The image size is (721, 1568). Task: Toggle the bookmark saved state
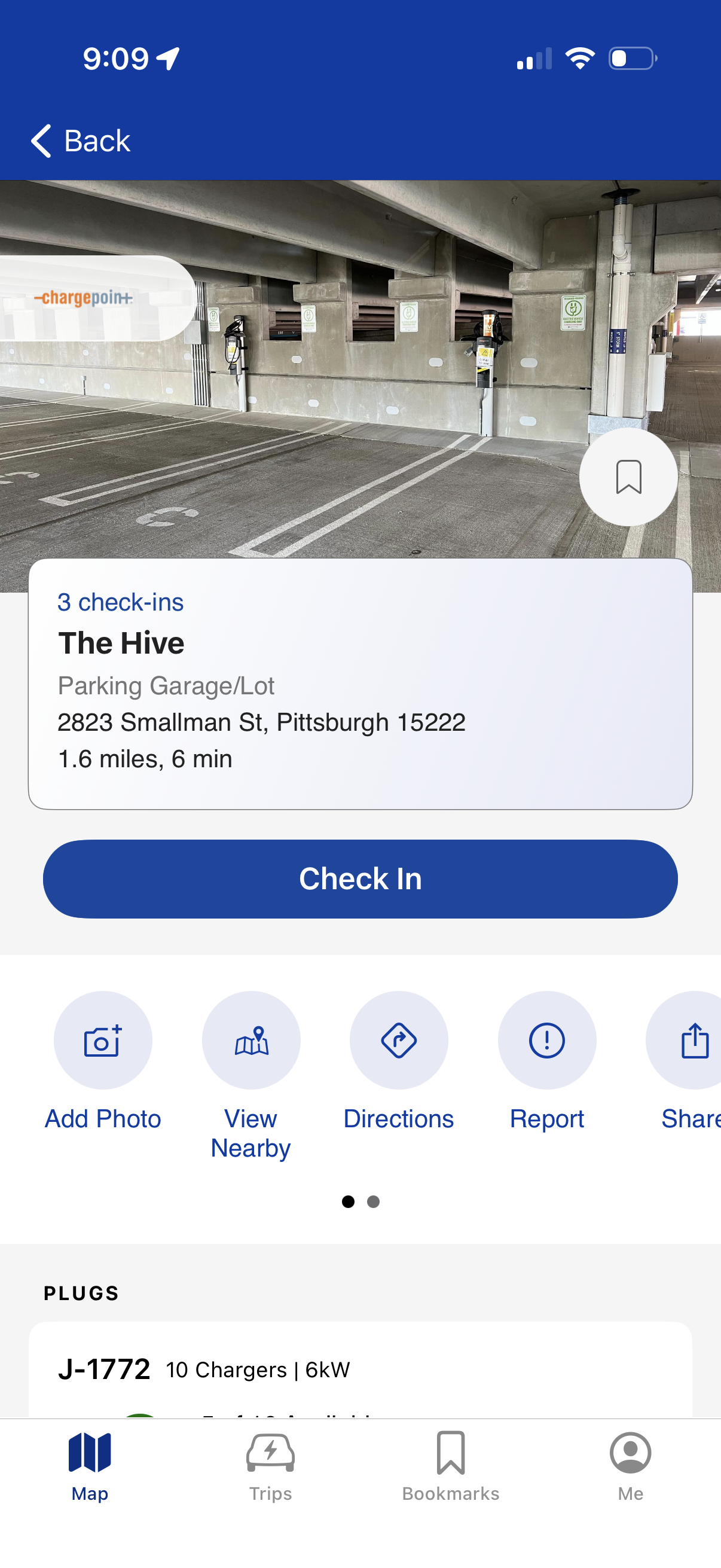click(628, 478)
